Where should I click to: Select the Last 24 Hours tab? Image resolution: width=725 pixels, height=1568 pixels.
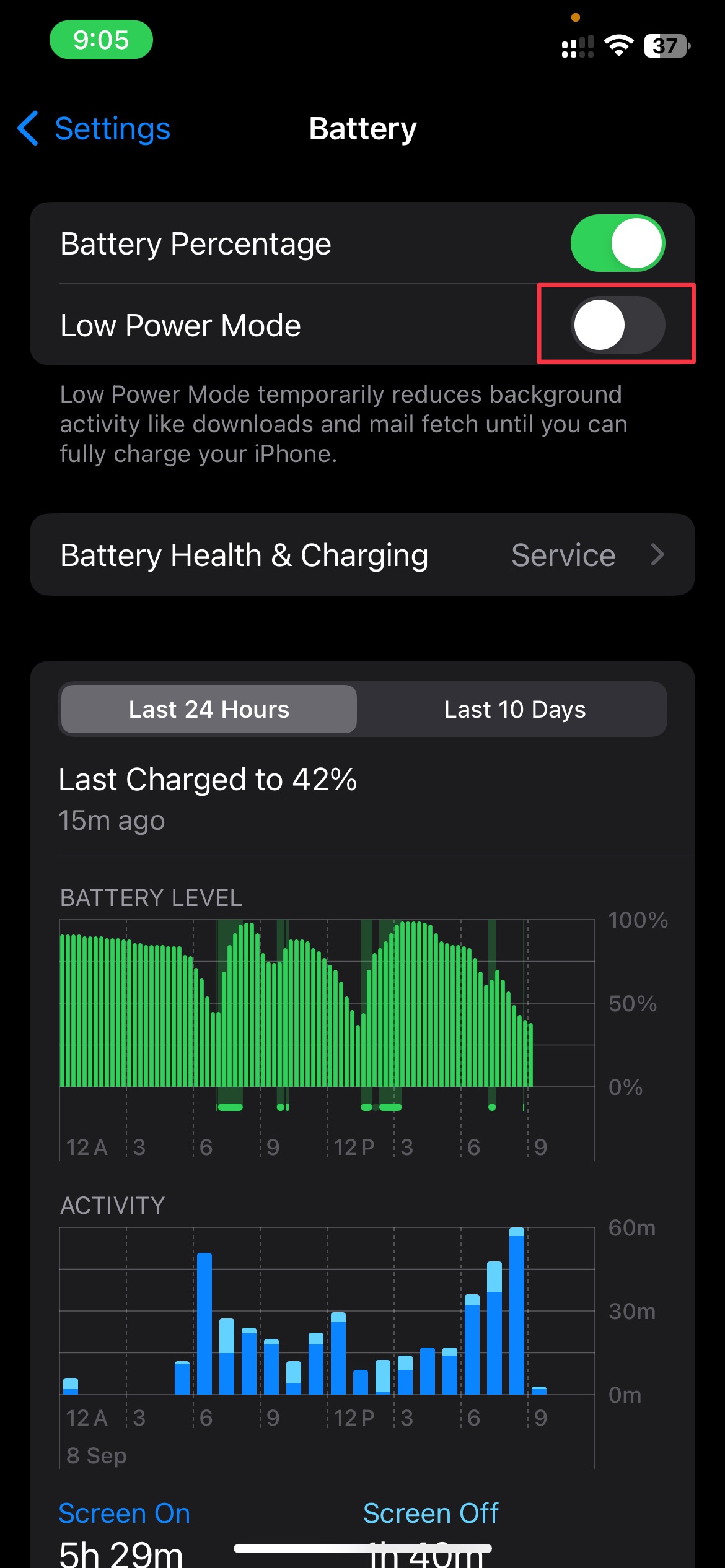pyautogui.click(x=208, y=709)
